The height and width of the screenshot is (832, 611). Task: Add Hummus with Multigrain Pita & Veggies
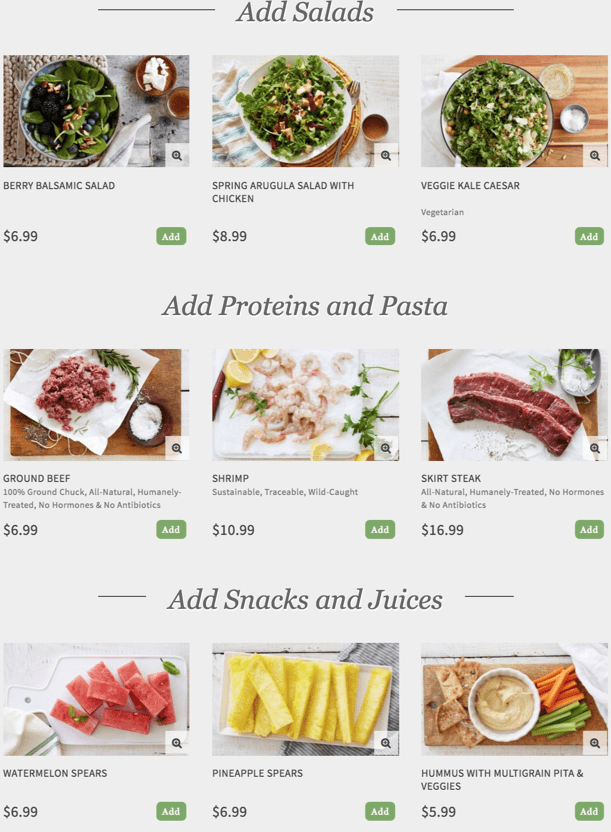point(589,811)
